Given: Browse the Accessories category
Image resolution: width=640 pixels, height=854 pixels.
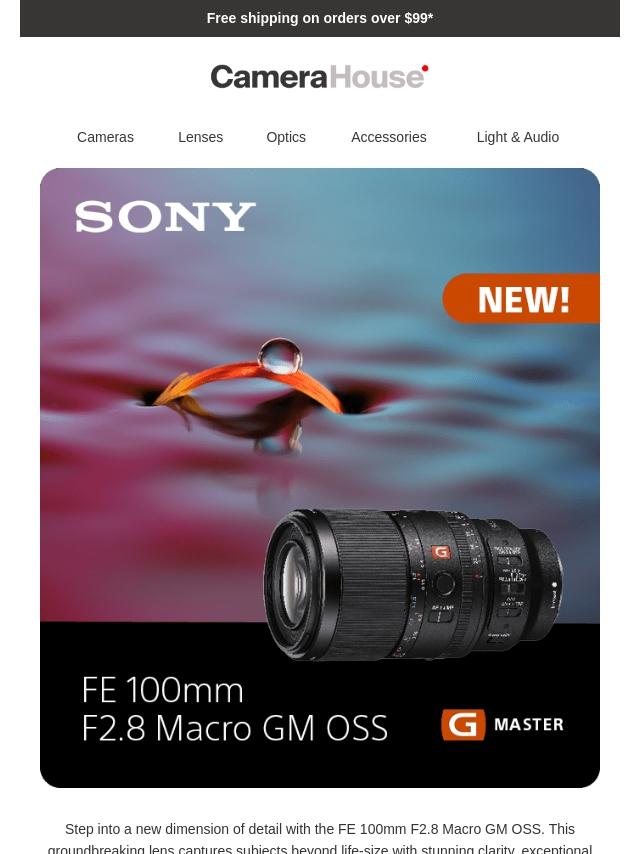Looking at the screenshot, I should click(388, 137).
